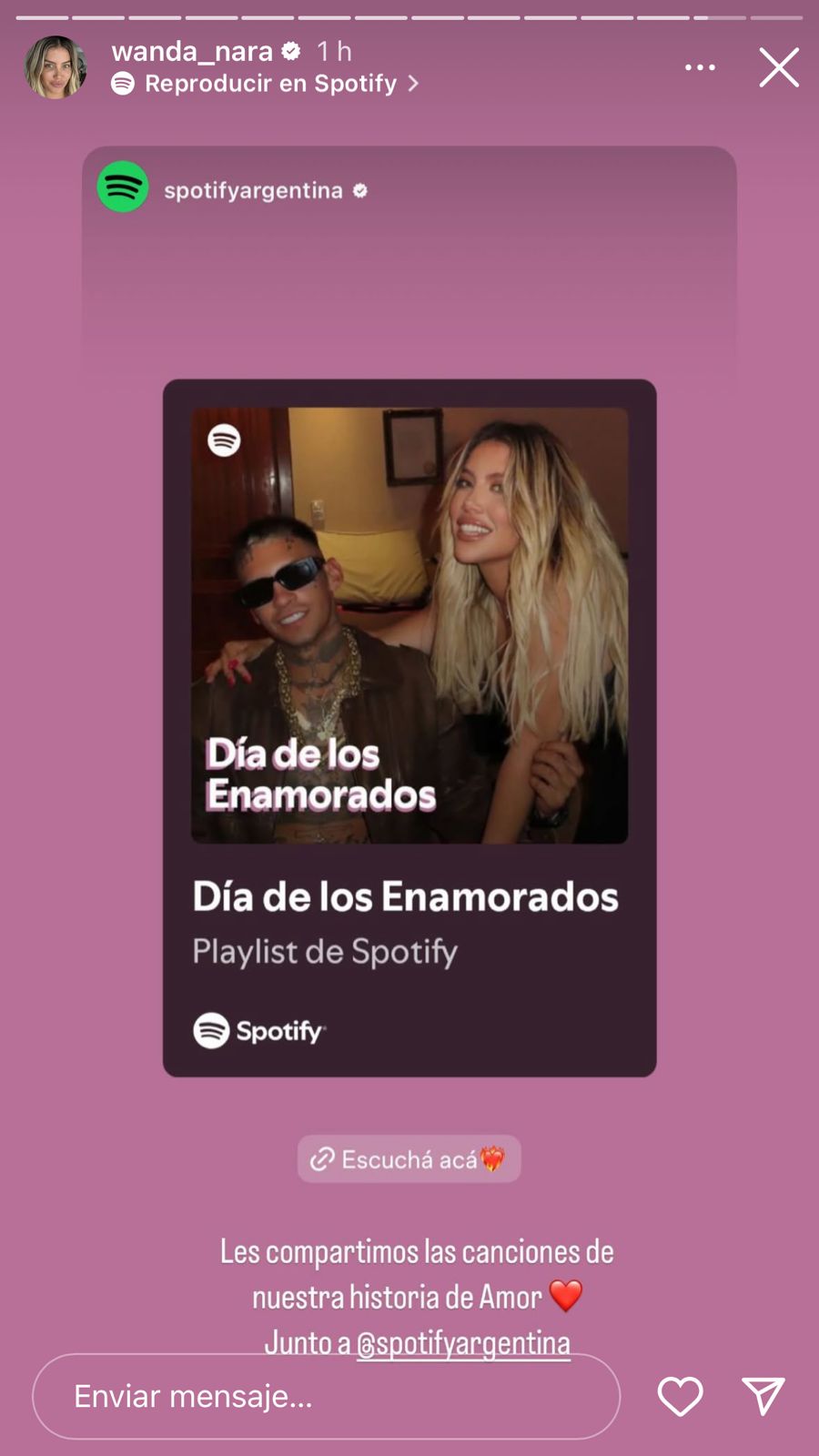Like this story with the heart
The width and height of the screenshot is (819, 1456).
pos(680,1396)
